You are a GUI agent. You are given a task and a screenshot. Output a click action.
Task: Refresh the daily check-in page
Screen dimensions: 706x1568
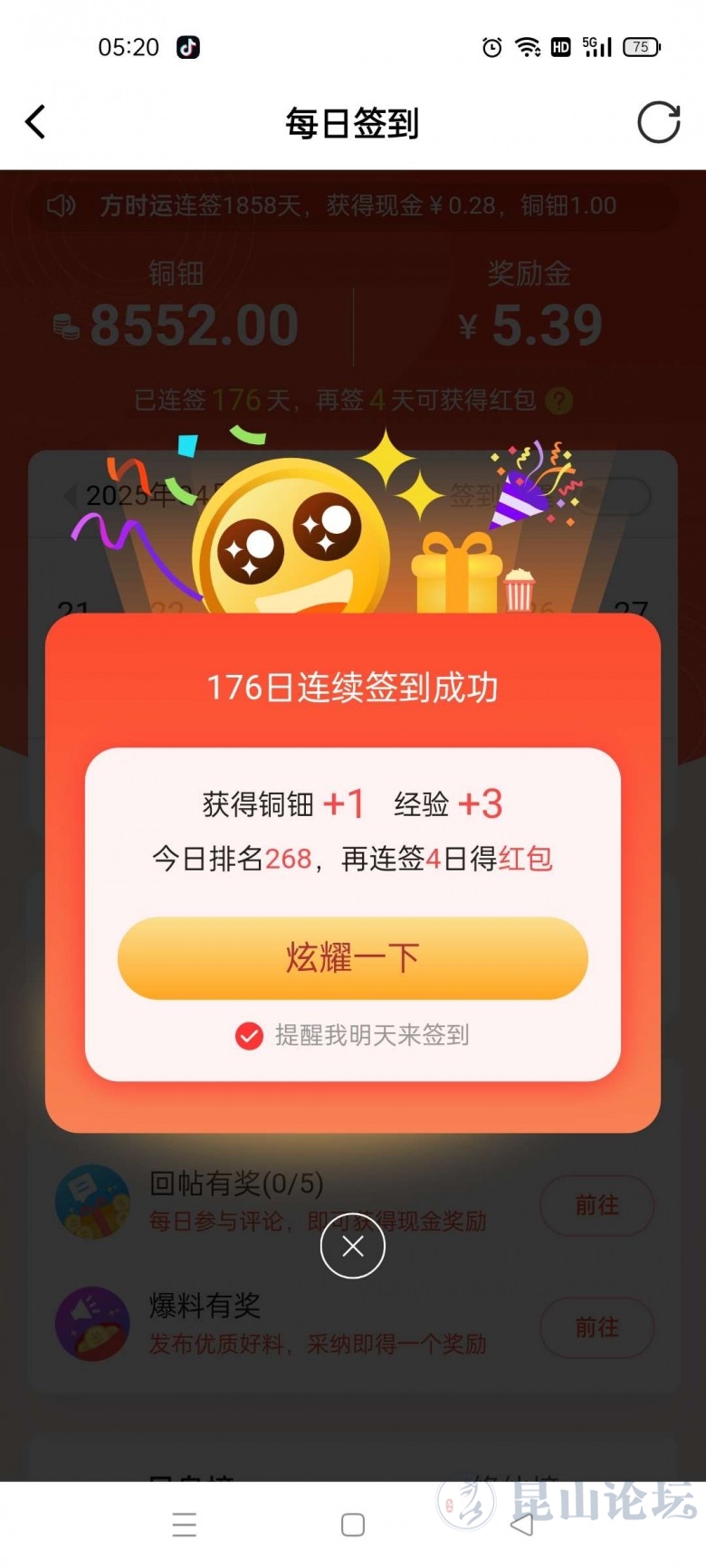[658, 122]
